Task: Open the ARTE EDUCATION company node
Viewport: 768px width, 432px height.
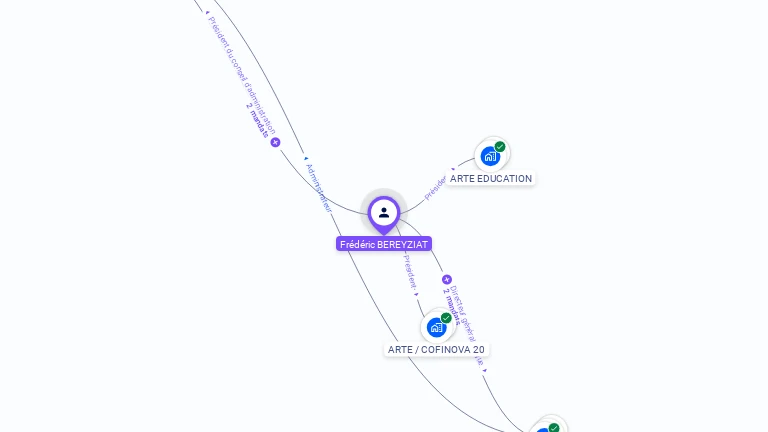Action: pos(490,156)
